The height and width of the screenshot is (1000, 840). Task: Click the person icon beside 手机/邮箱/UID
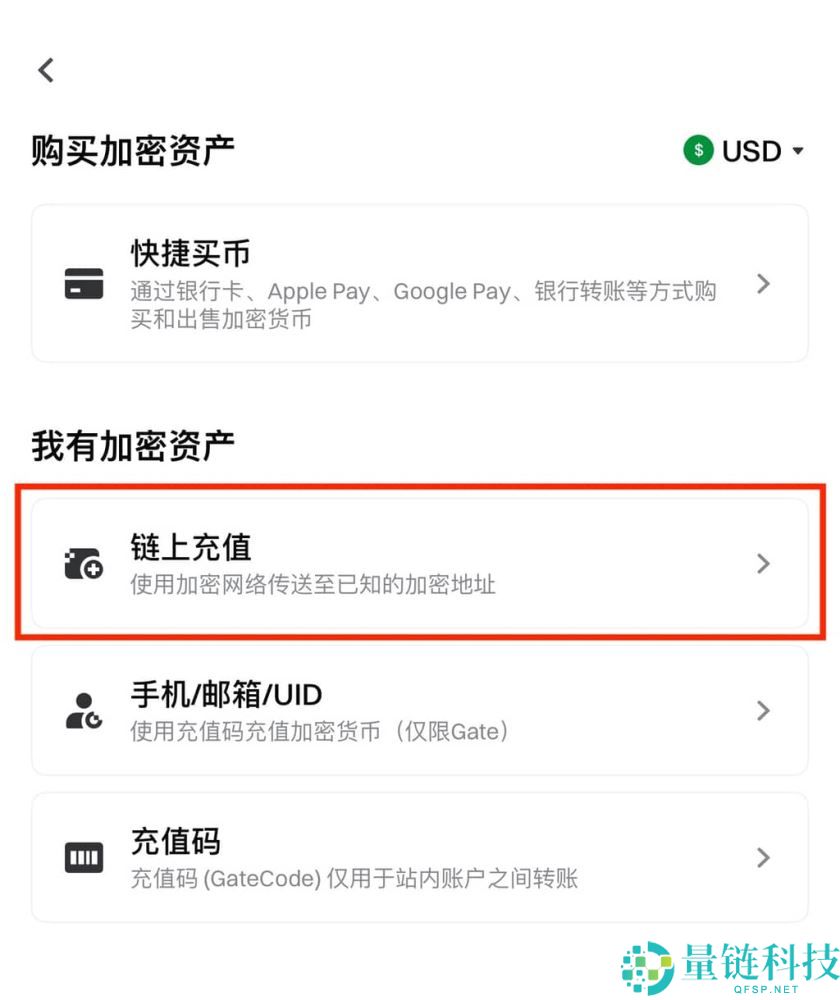[84, 710]
